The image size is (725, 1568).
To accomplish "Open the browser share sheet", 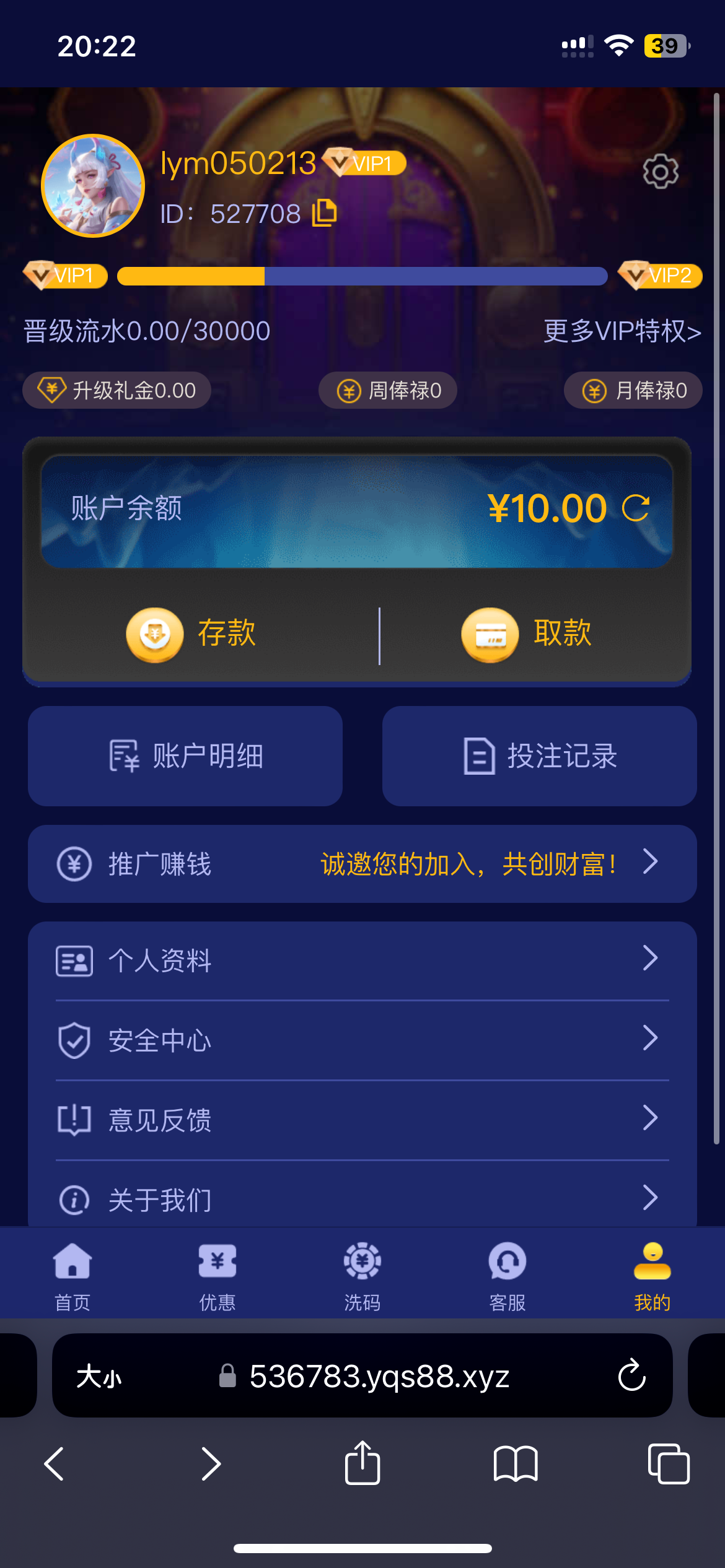I will (x=362, y=1463).
